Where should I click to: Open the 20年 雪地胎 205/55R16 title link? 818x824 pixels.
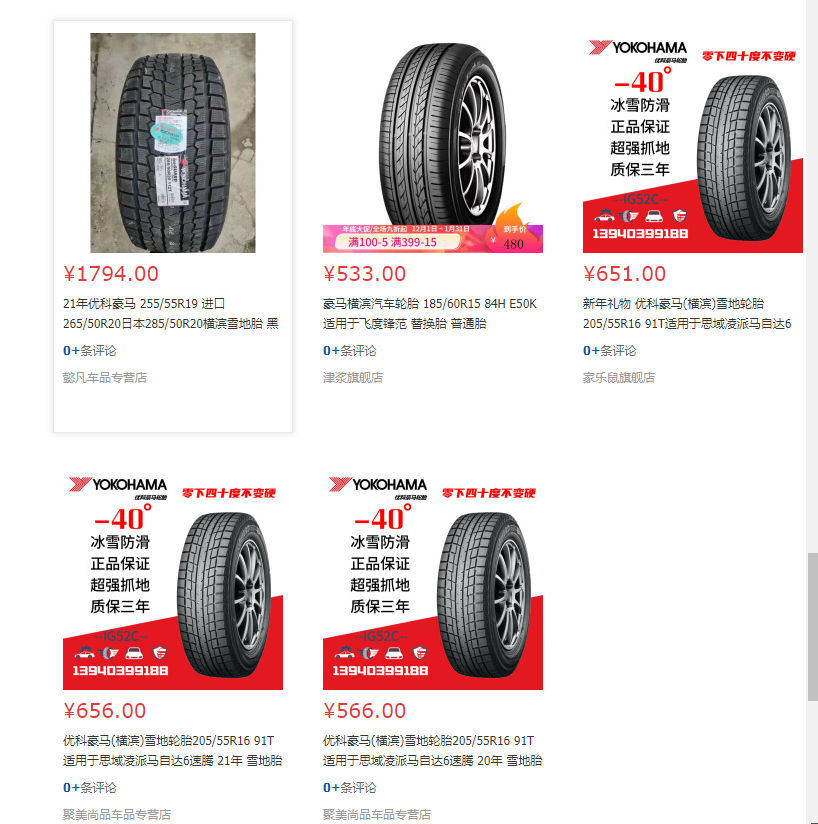[432, 750]
